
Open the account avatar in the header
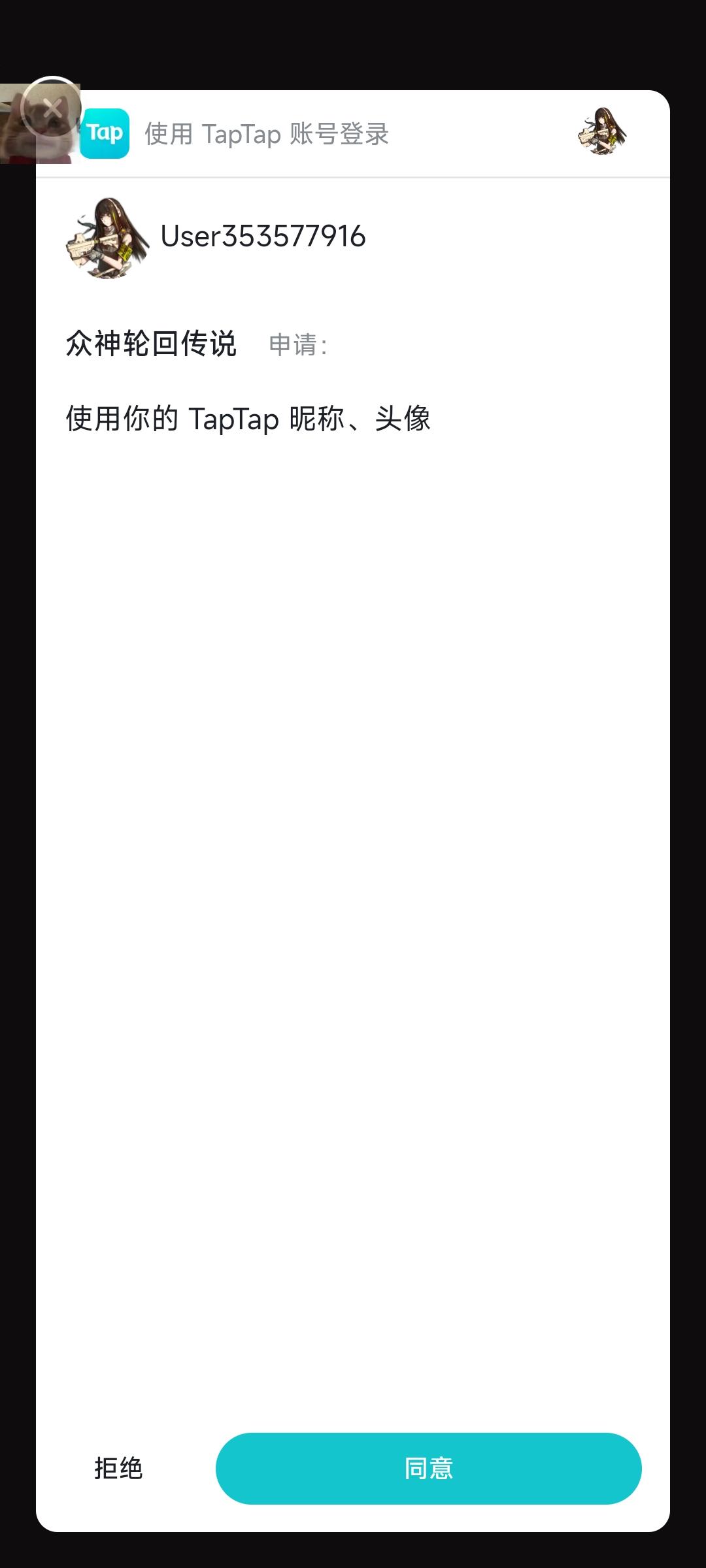(x=602, y=131)
